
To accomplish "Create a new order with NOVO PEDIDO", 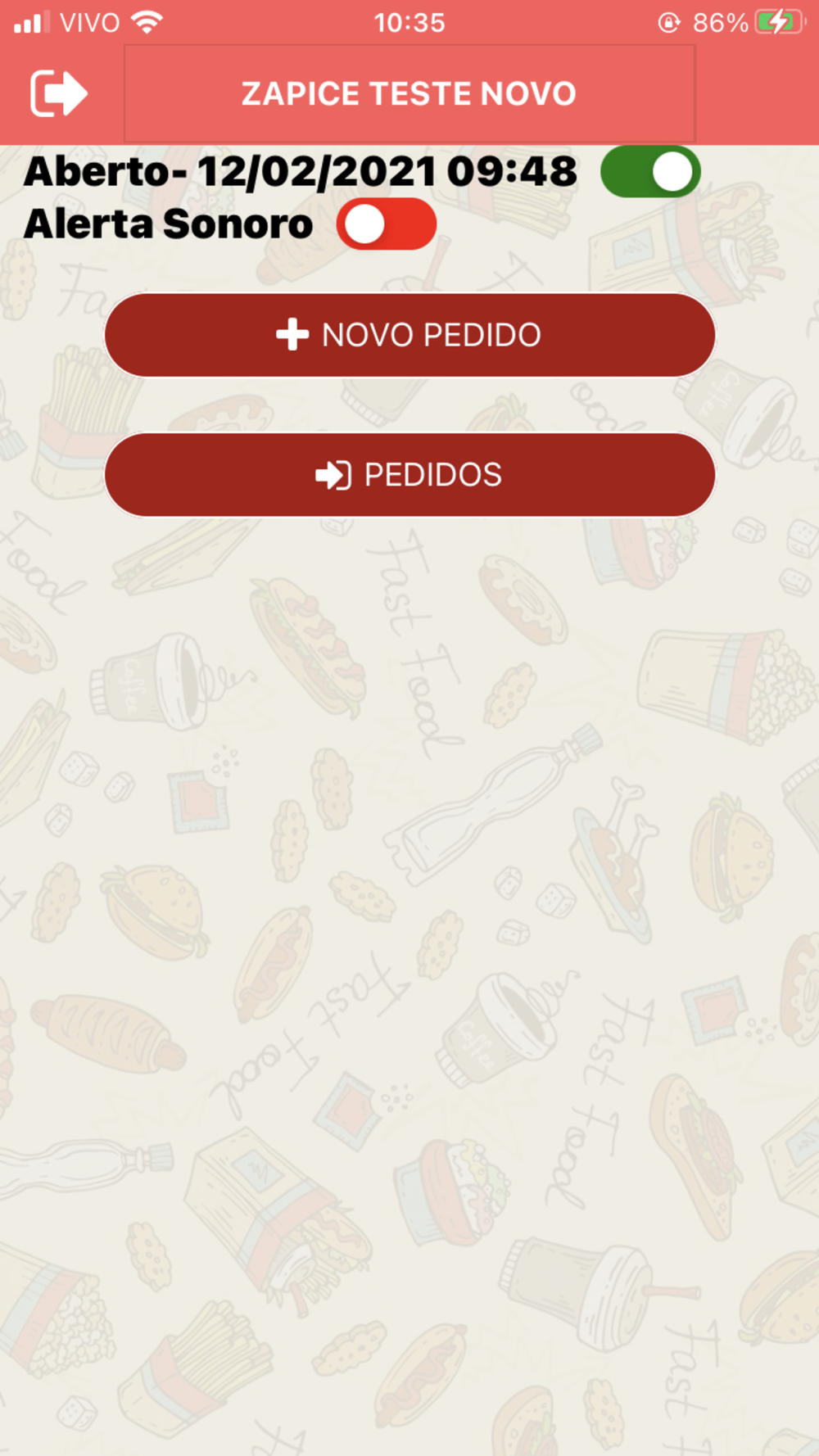I will (409, 335).
